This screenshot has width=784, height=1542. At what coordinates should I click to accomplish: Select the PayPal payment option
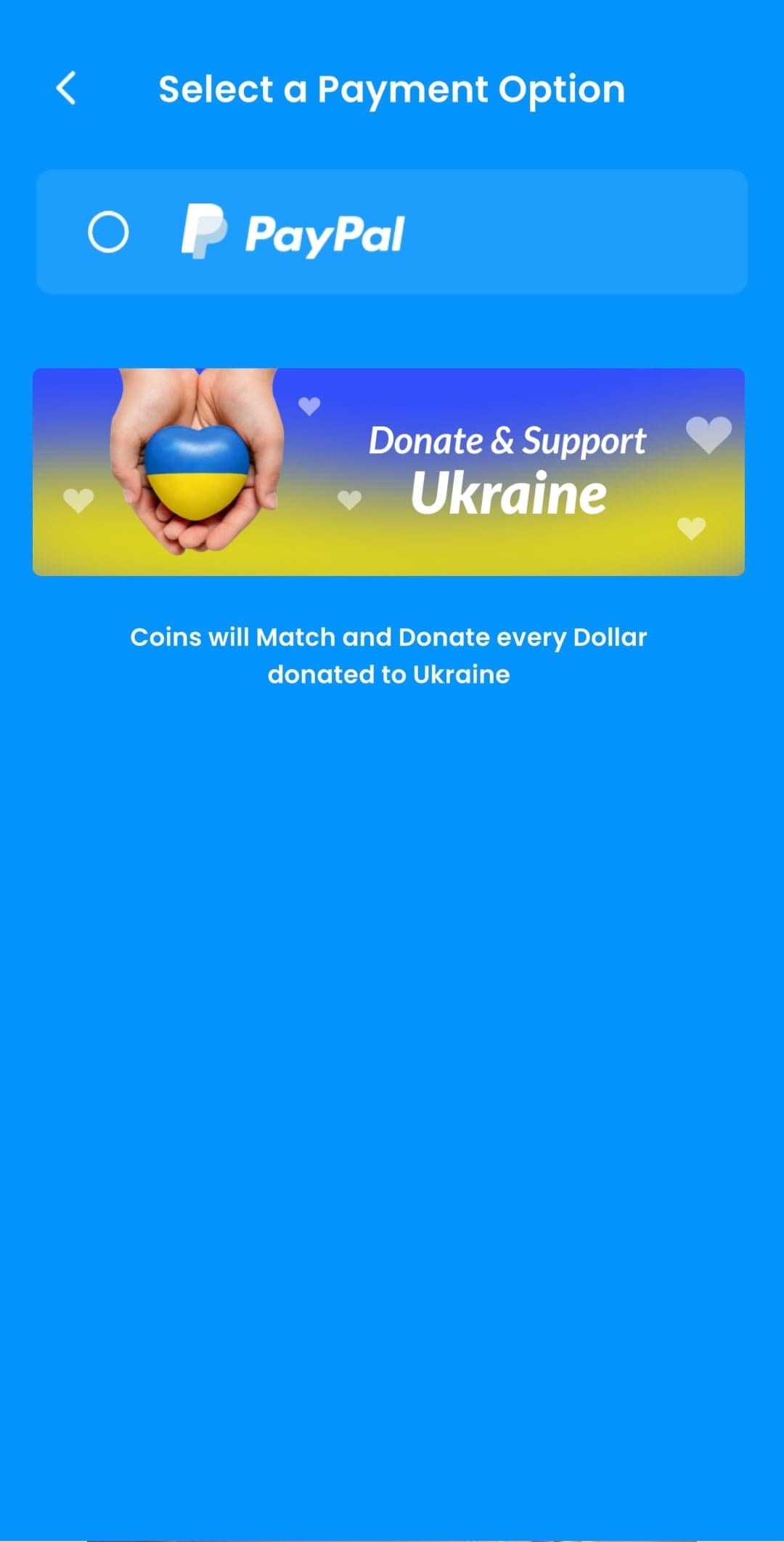392,232
